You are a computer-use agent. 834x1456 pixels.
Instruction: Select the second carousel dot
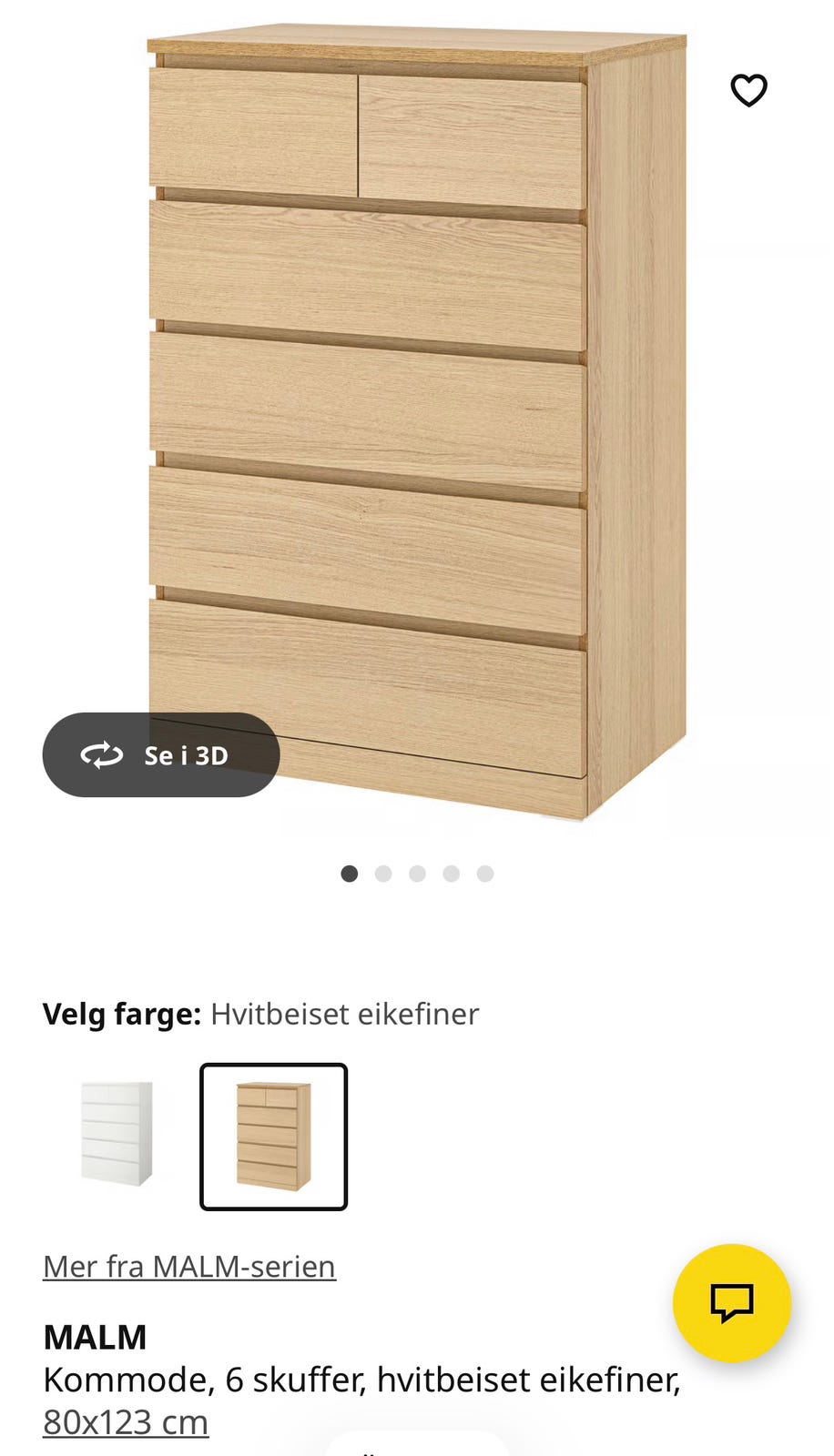point(383,873)
